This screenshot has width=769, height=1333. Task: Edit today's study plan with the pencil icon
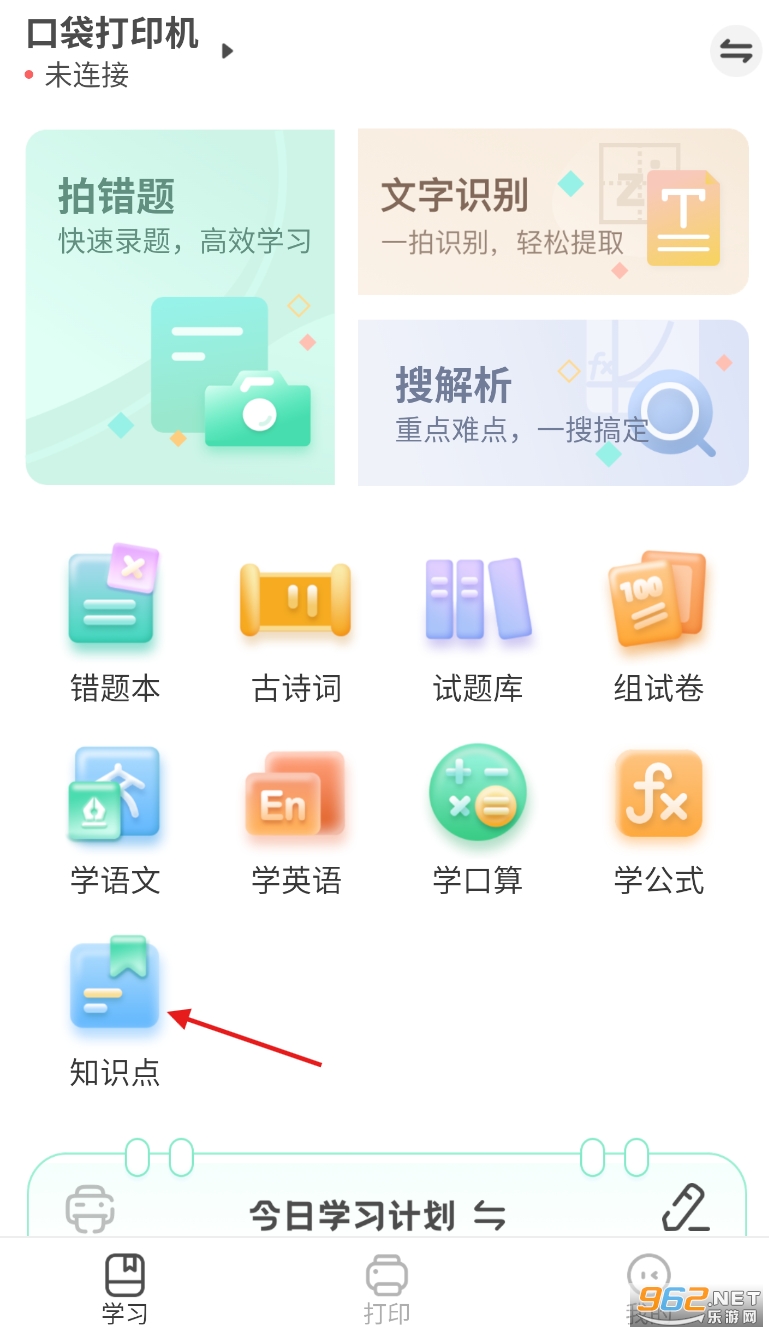[x=686, y=1208]
